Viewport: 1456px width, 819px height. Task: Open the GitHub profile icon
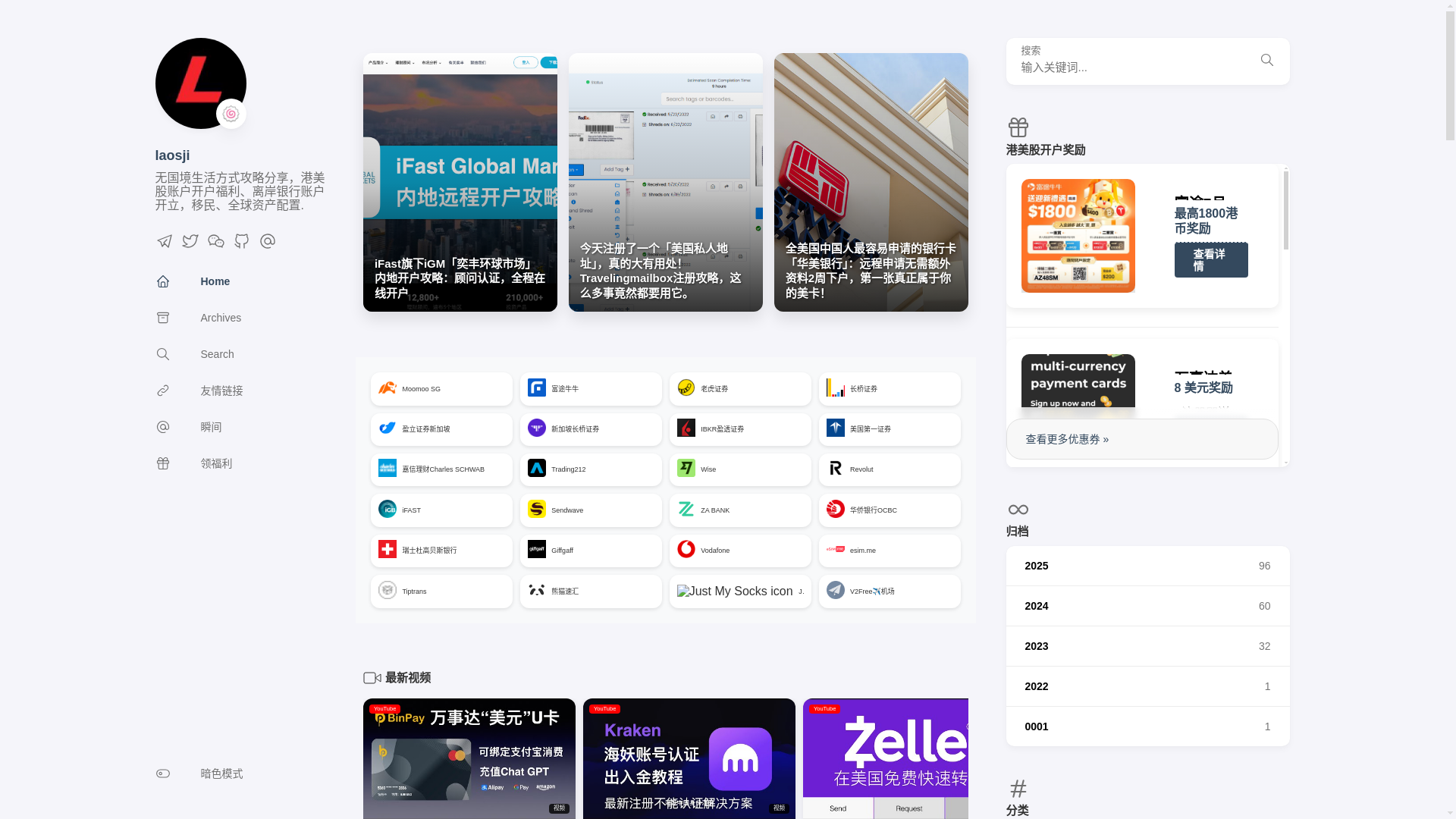(241, 241)
